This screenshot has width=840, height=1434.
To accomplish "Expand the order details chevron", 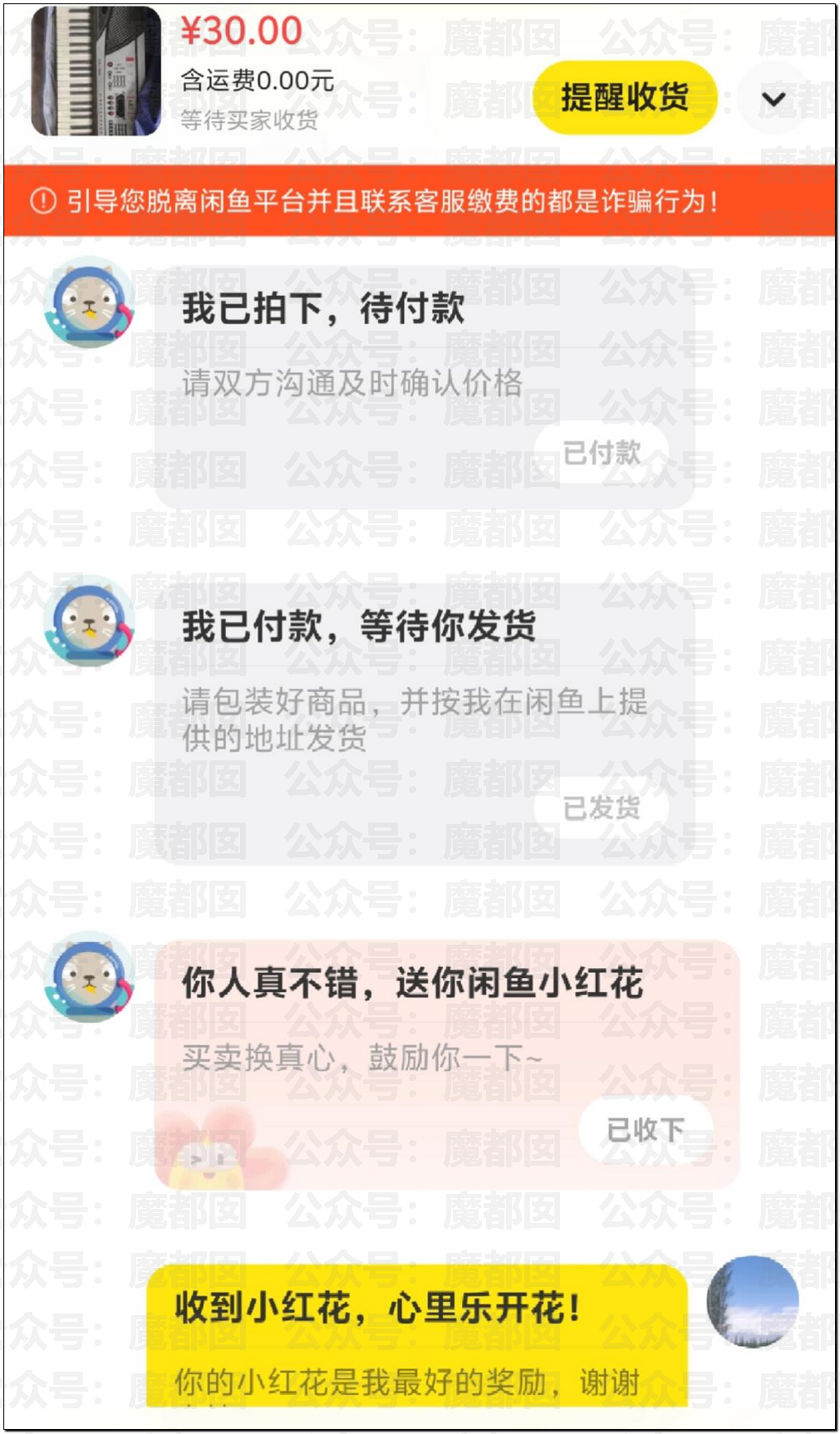I will 774,100.
